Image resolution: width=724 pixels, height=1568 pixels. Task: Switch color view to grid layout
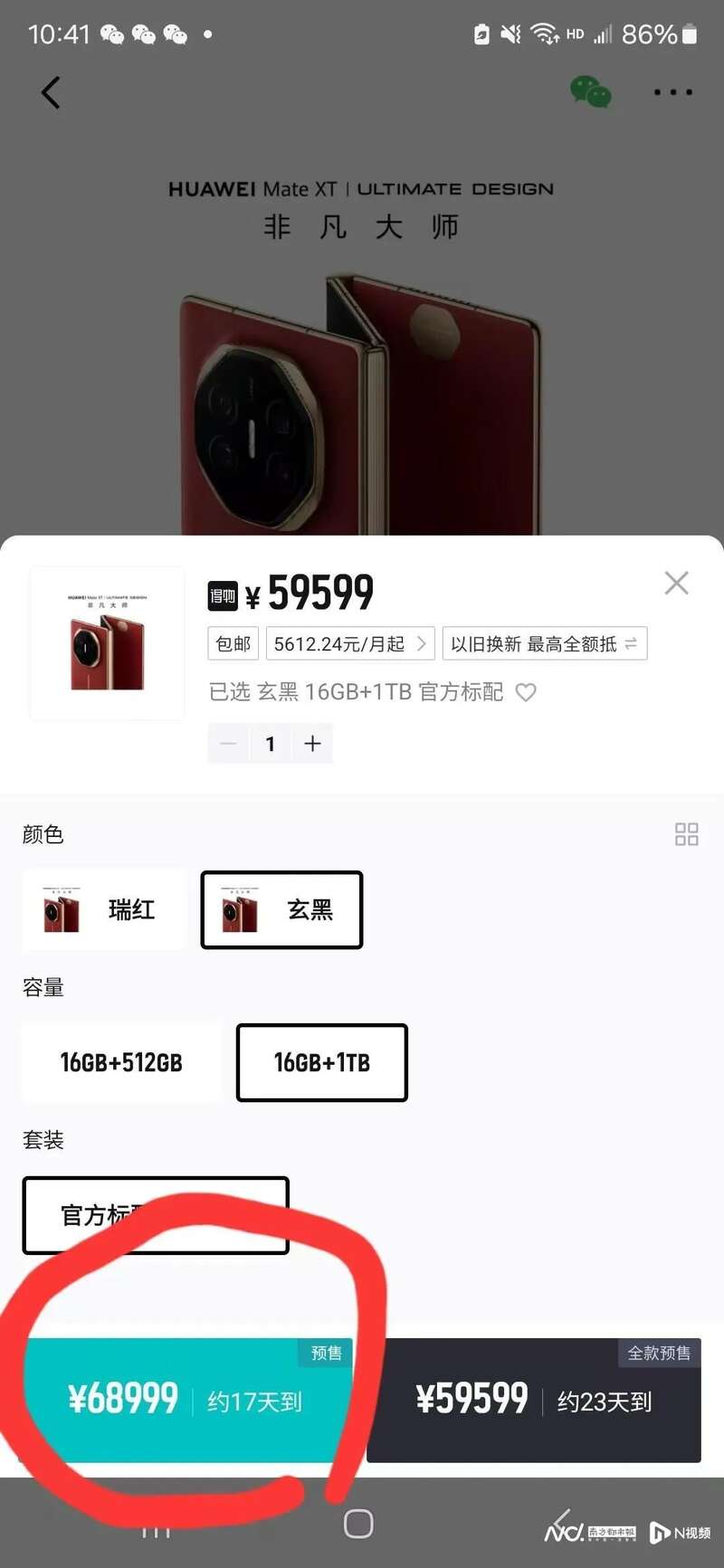tap(686, 834)
